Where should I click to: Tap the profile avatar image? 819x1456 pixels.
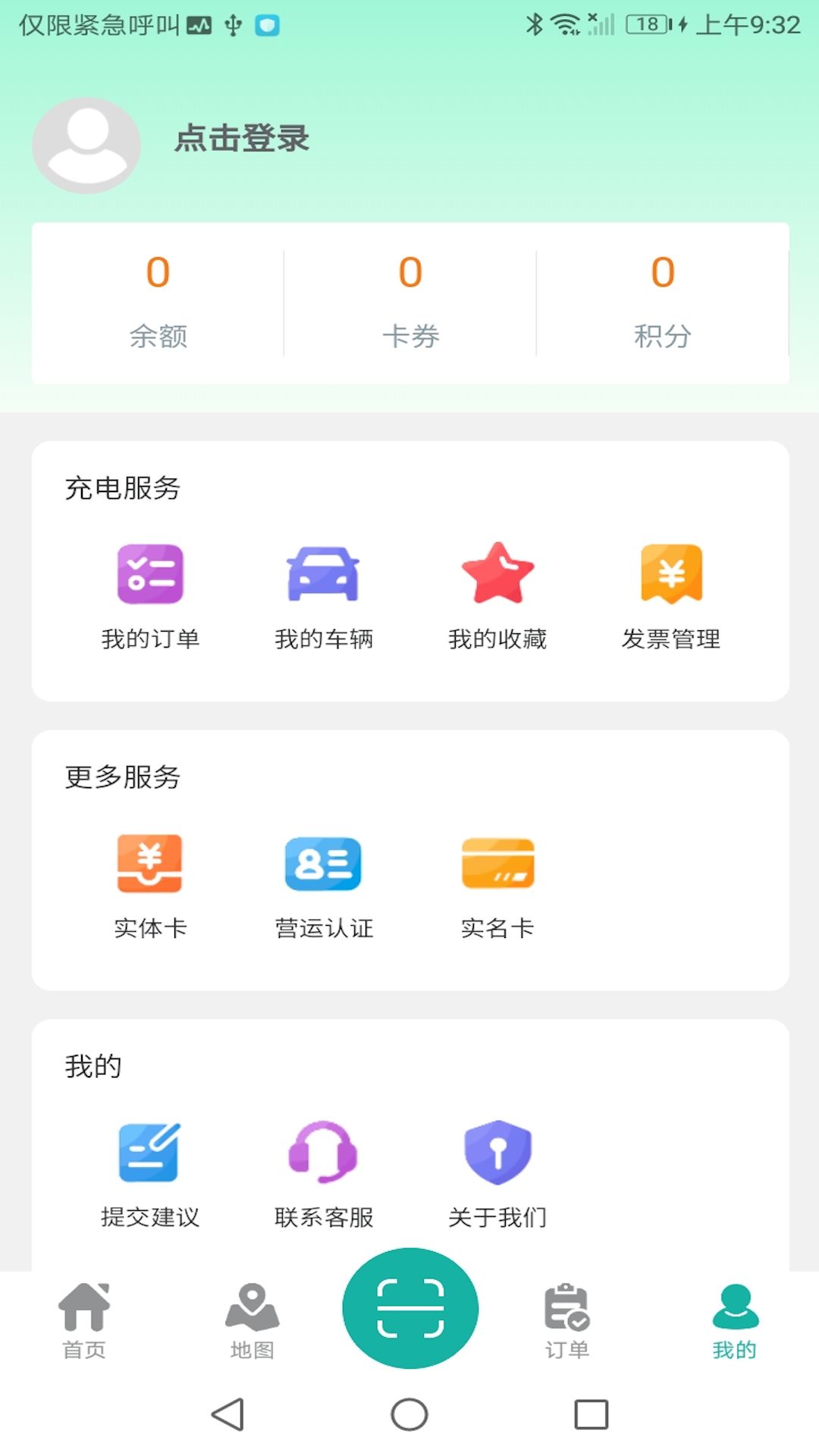[86, 145]
